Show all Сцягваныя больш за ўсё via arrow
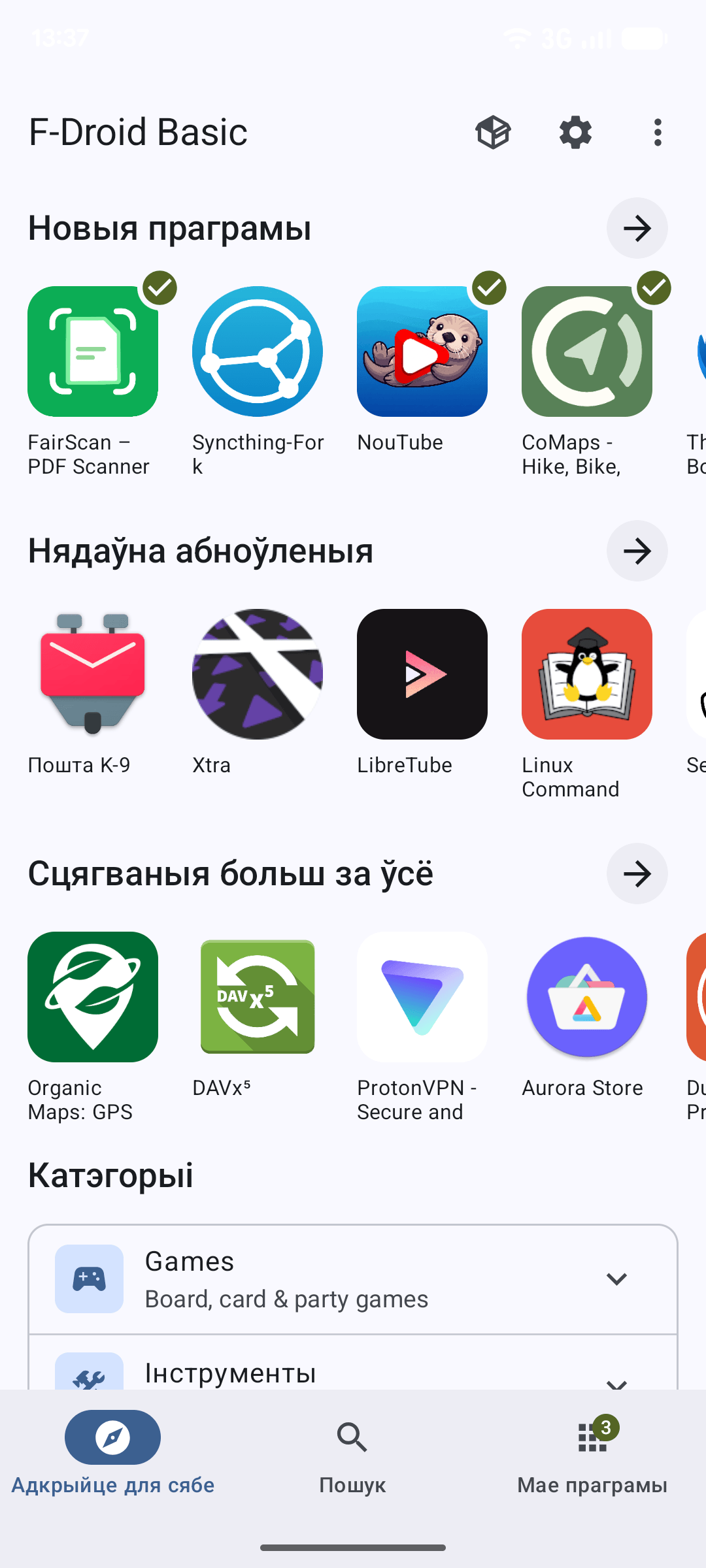Screen dimensions: 706x1568 637,874
